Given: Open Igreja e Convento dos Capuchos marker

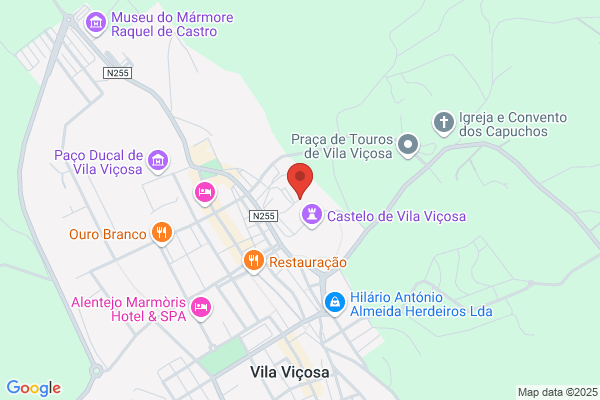Looking at the screenshot, I should tap(444, 124).
